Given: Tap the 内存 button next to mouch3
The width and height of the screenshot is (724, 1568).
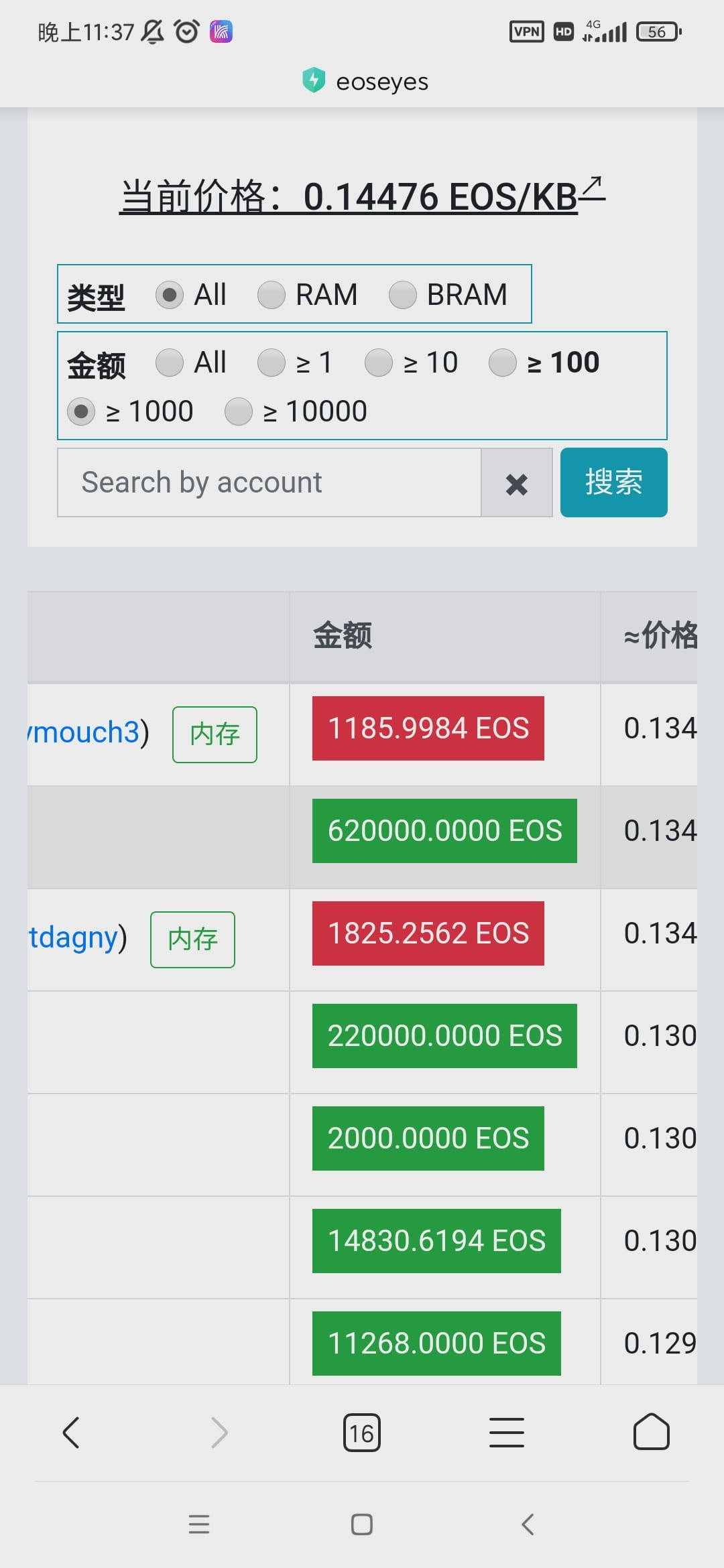Looking at the screenshot, I should (x=214, y=734).
